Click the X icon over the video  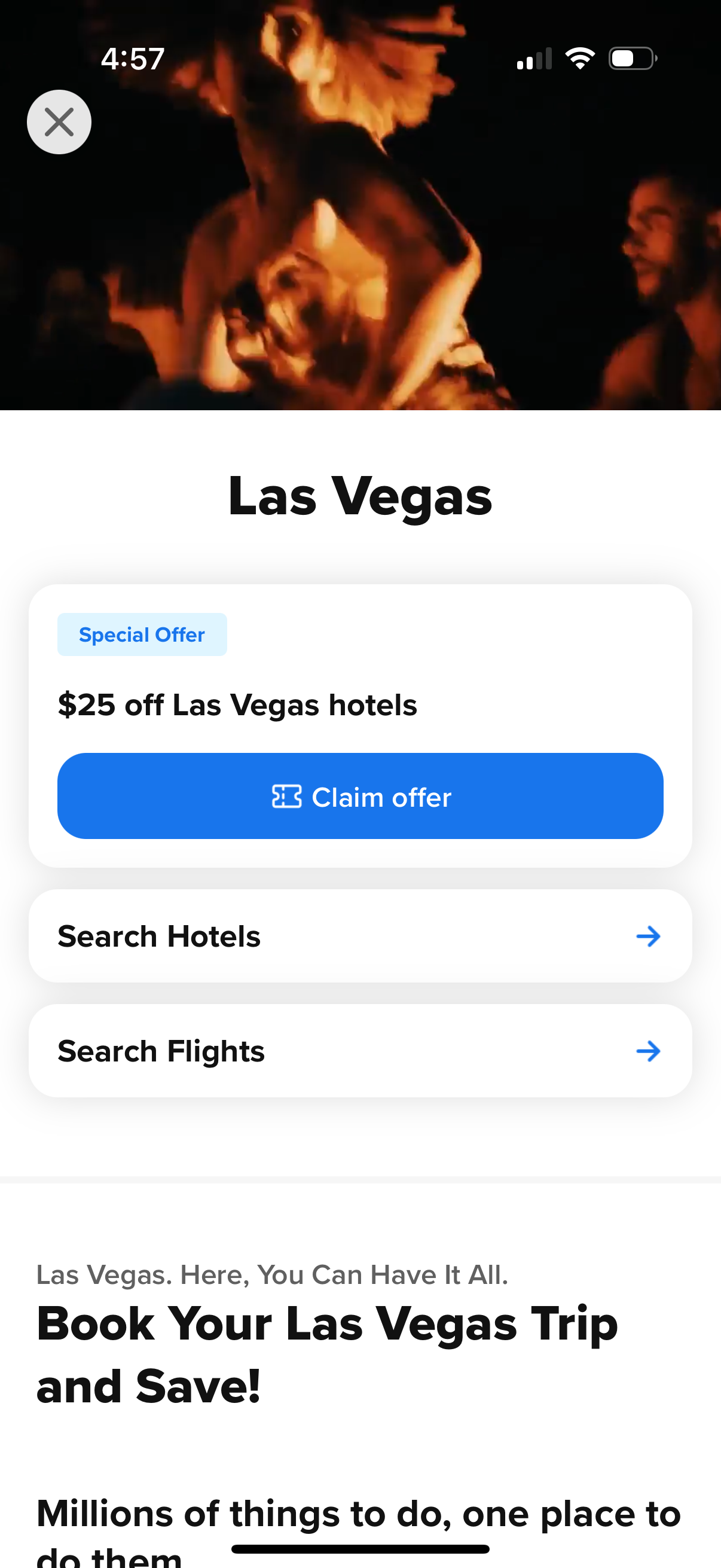(x=59, y=122)
